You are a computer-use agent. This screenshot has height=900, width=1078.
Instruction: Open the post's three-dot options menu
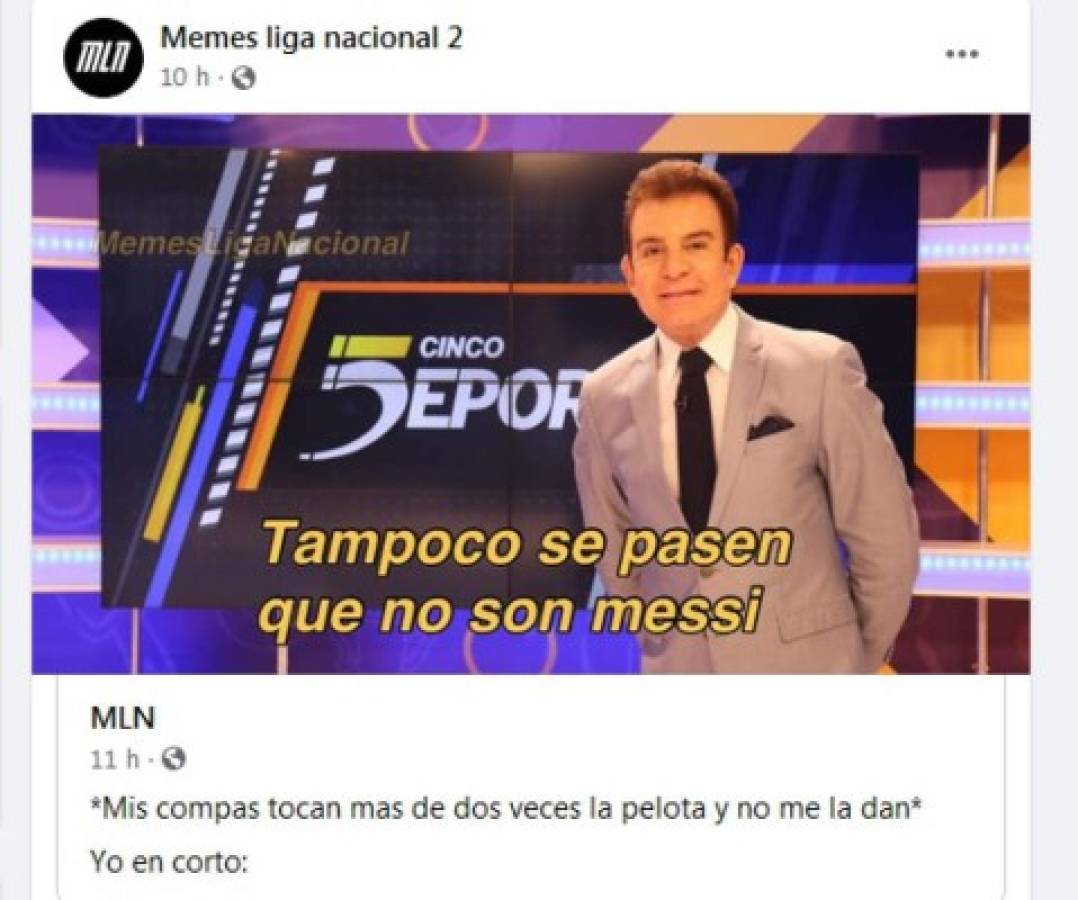tap(961, 55)
